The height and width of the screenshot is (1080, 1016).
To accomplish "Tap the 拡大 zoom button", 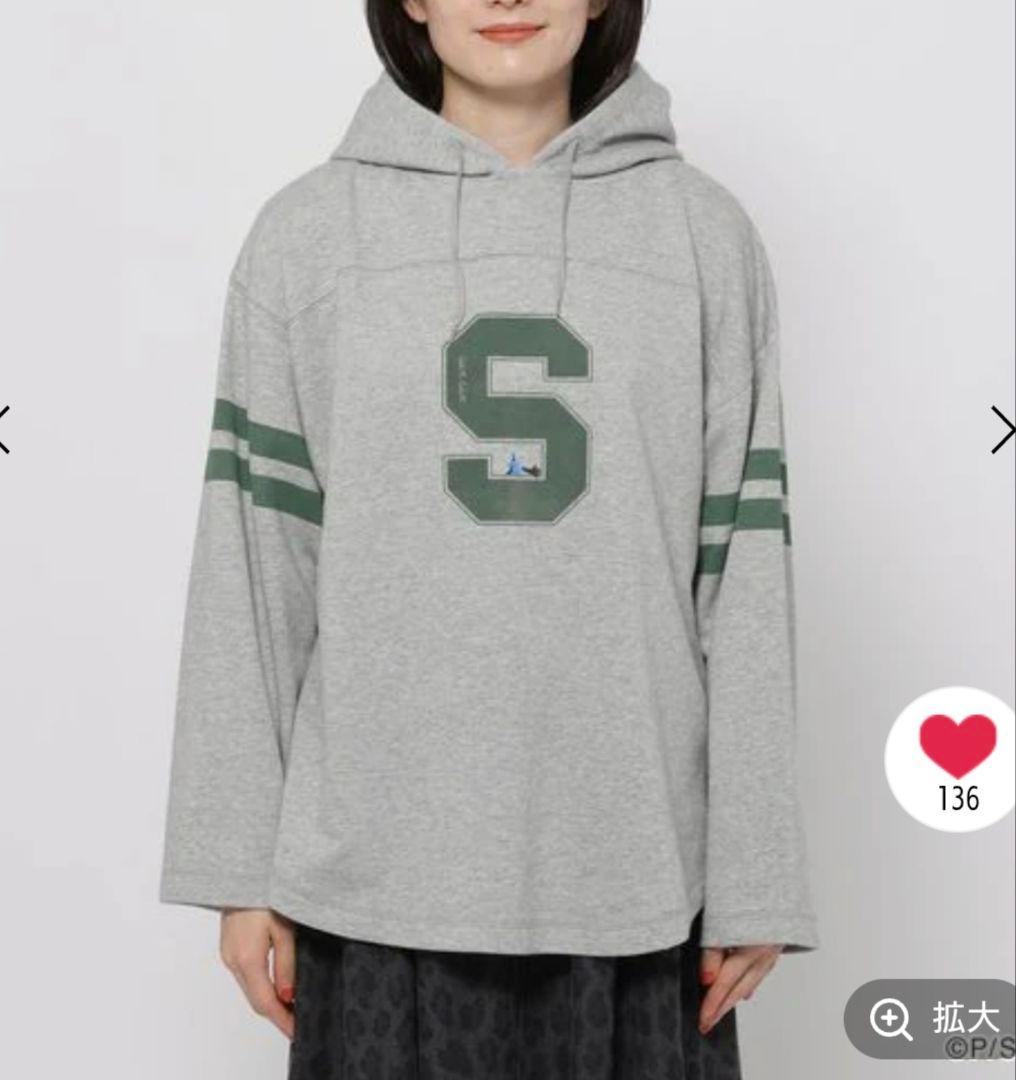I will pos(934,1019).
